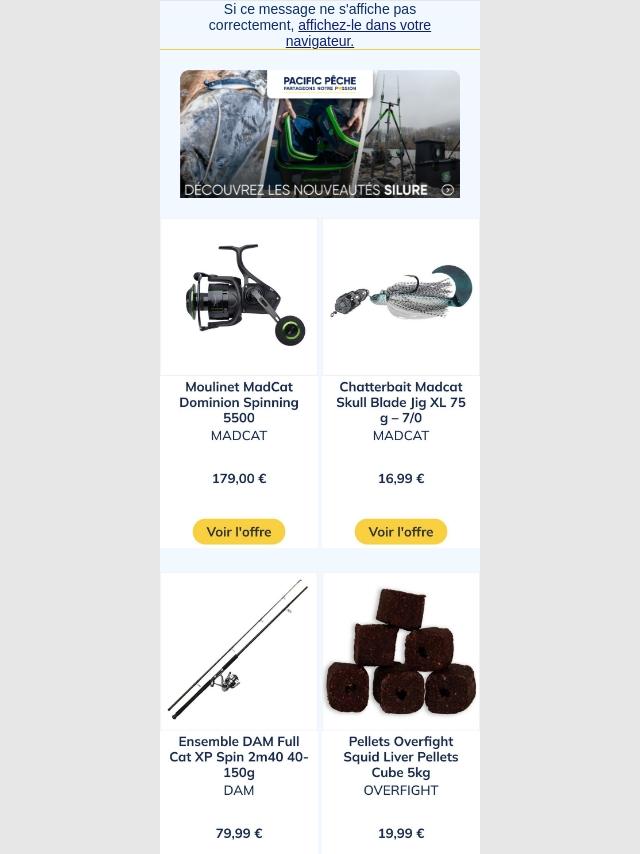This screenshot has height=854, width=640.
Task: Open the nouveautés silure banner
Action: point(320,134)
